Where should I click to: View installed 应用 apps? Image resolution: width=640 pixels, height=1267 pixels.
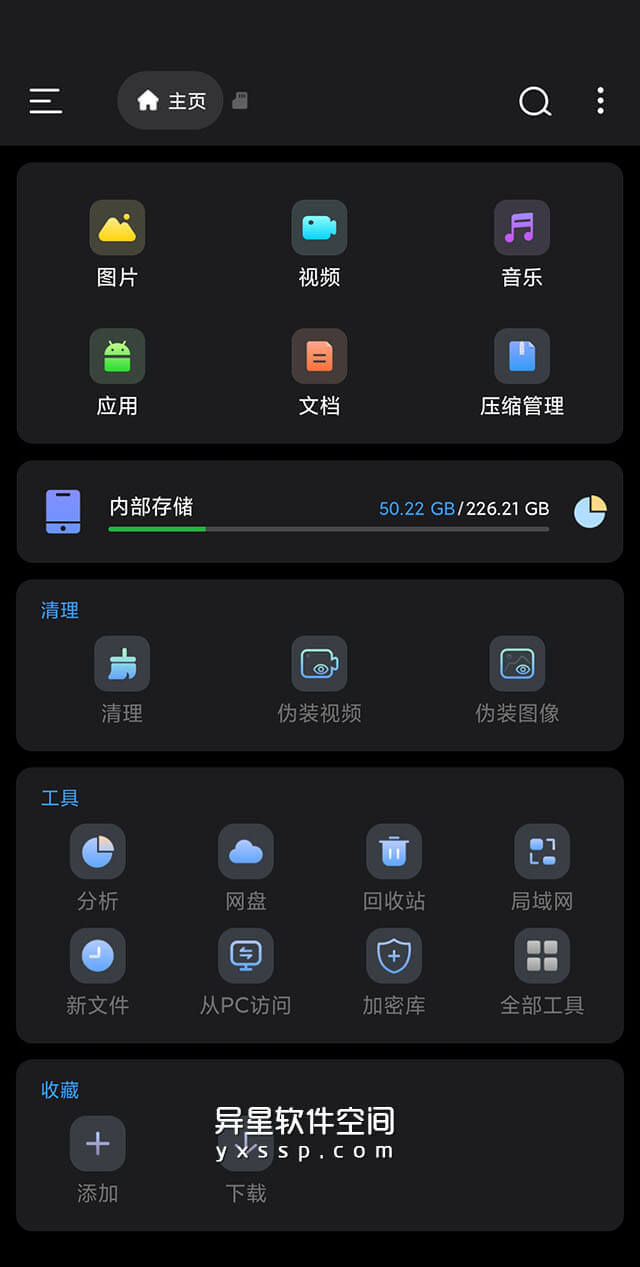pyautogui.click(x=117, y=371)
